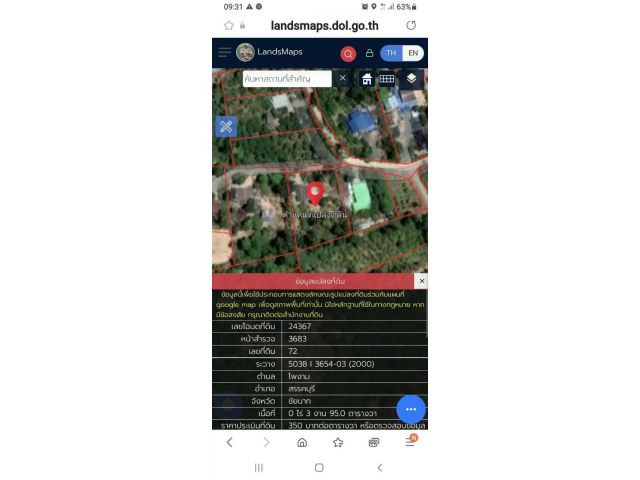Image resolution: width=640 pixels, height=480 pixels.
Task: Open the browser home page
Action: click(x=301, y=442)
